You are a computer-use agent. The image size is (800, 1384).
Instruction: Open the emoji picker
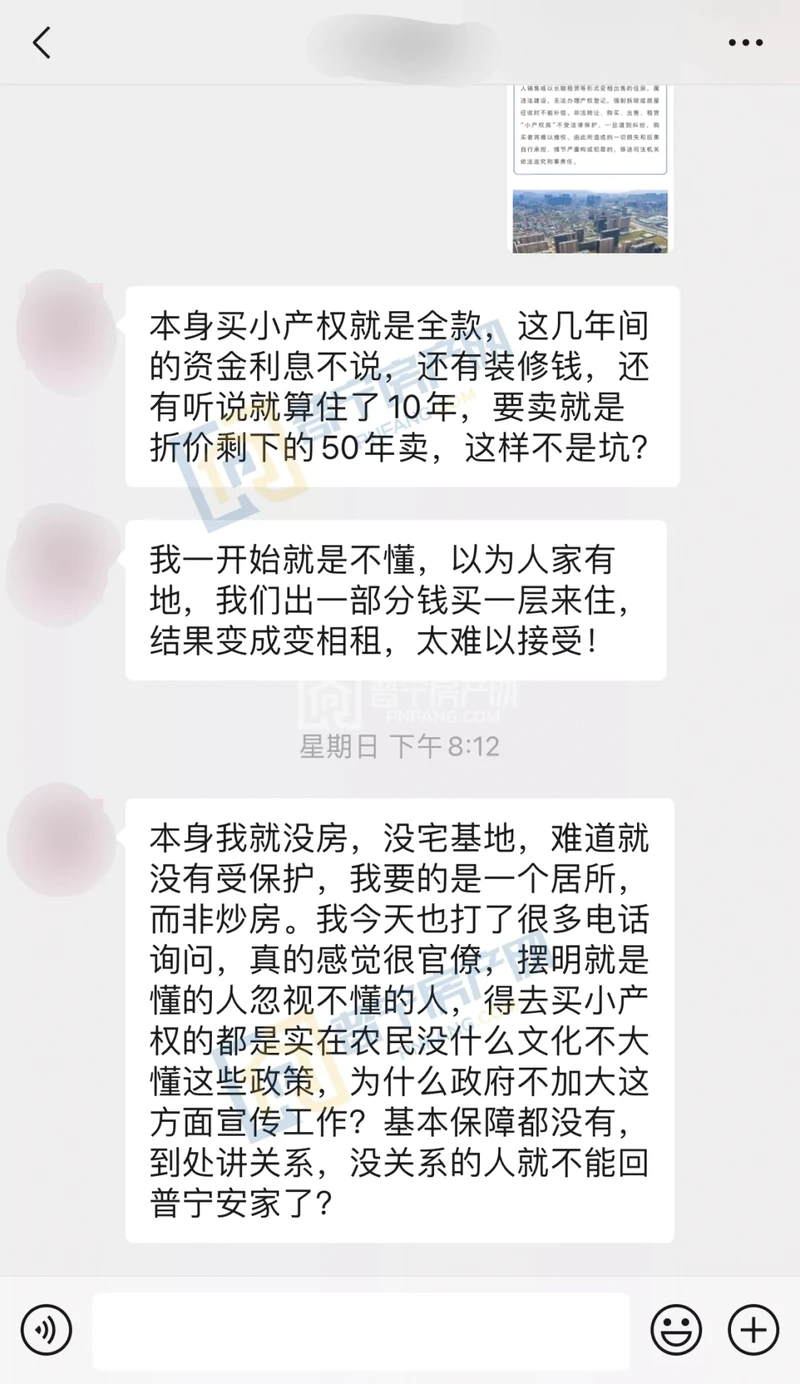[x=676, y=1330]
